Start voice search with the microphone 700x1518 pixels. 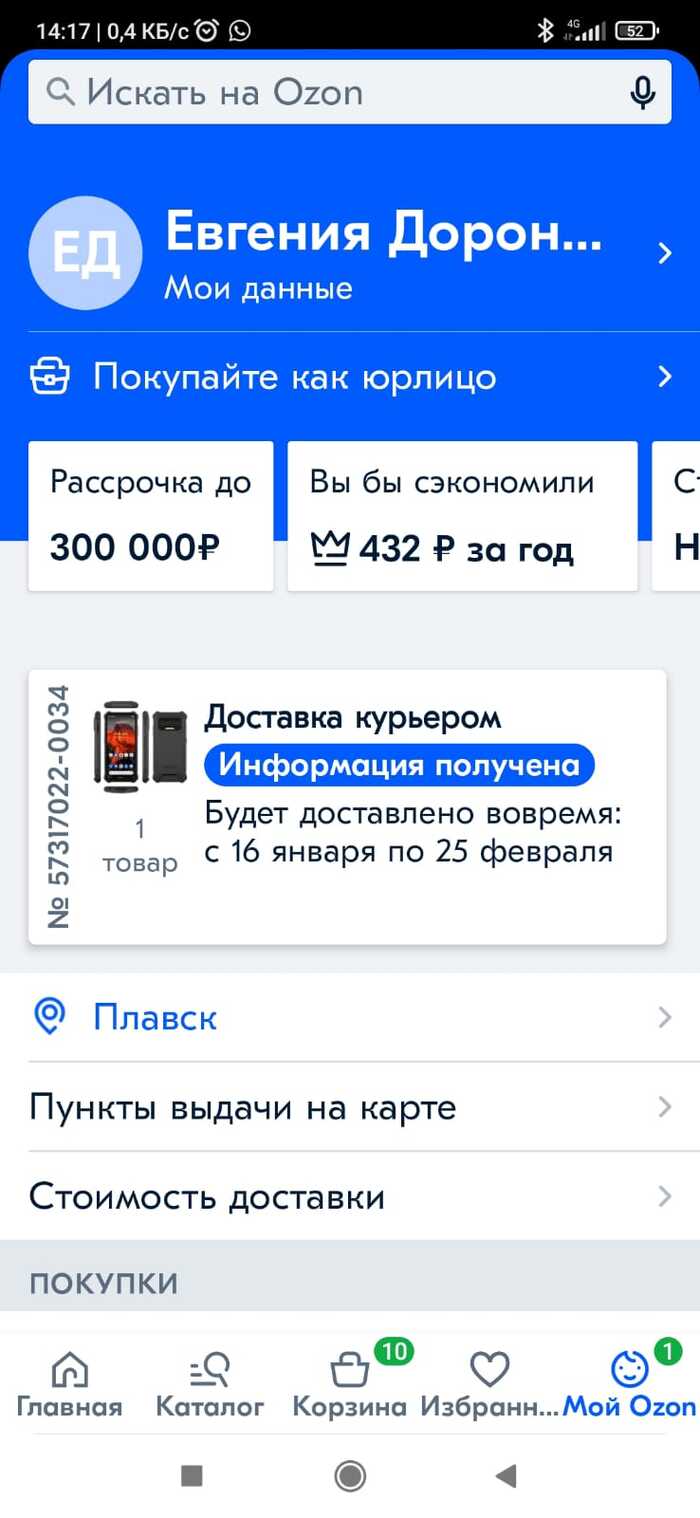point(642,92)
